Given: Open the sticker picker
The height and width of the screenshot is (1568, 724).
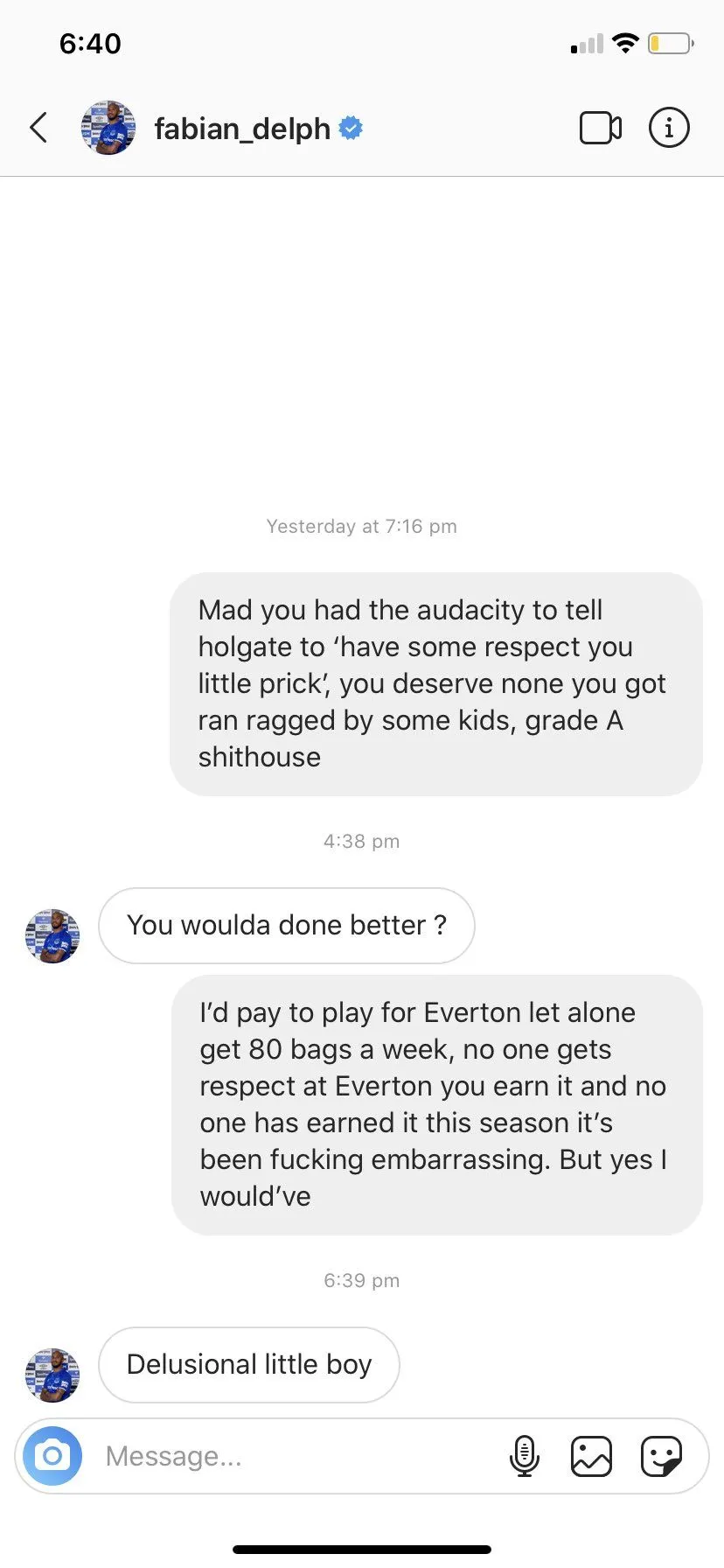Looking at the screenshot, I should click(x=661, y=1456).
